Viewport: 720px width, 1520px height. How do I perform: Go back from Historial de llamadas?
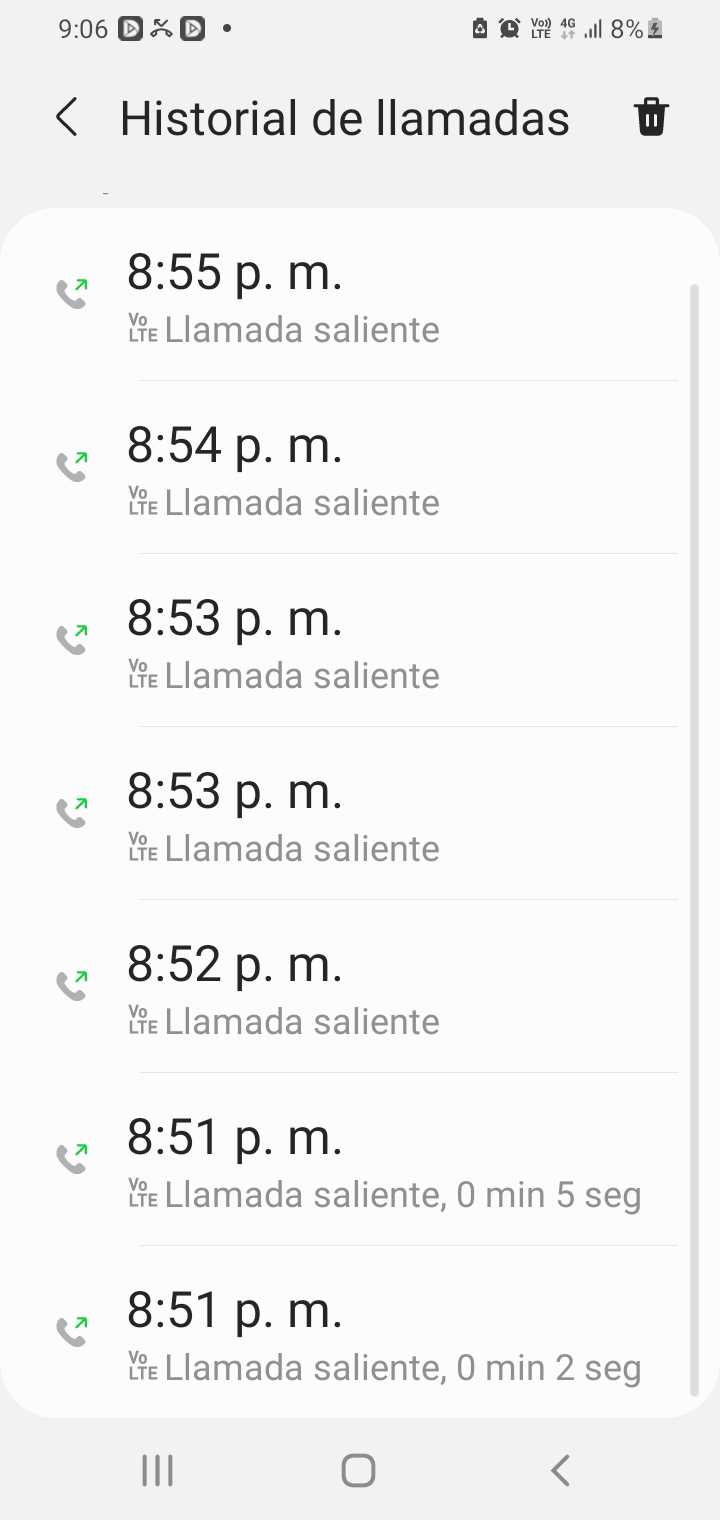pos(66,118)
